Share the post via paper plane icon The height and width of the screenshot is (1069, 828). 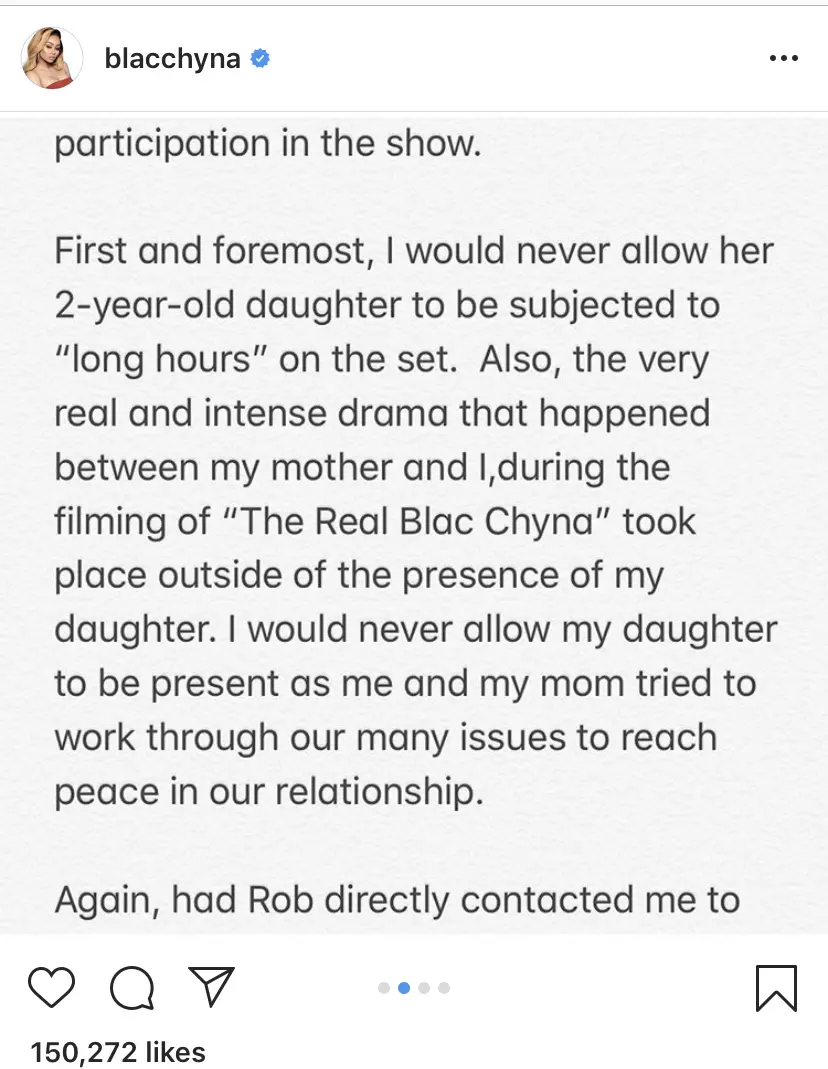pos(211,986)
